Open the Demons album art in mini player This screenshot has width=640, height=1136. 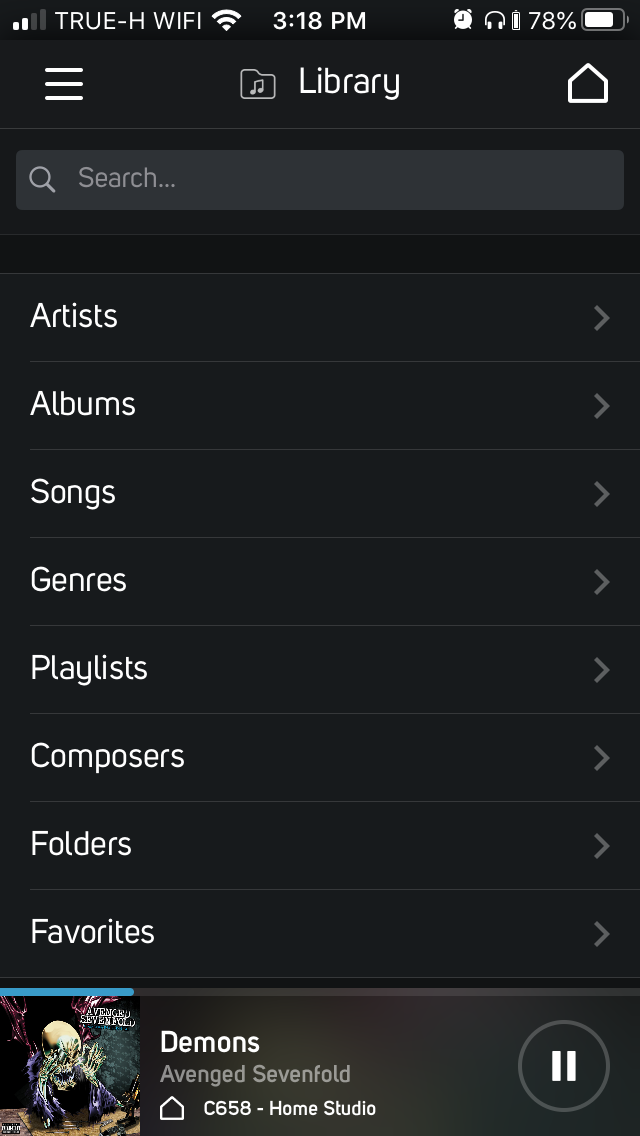[70, 1066]
